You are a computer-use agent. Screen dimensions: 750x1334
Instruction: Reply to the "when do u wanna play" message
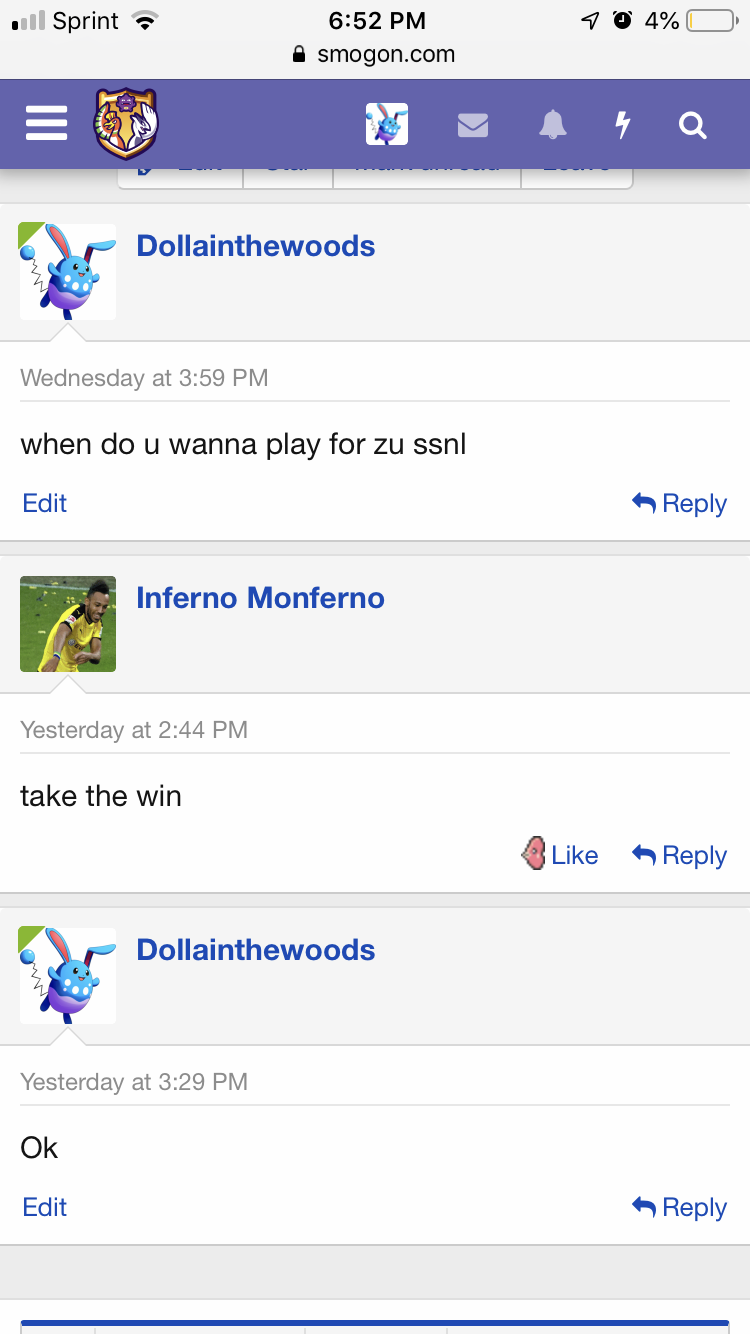click(x=679, y=504)
